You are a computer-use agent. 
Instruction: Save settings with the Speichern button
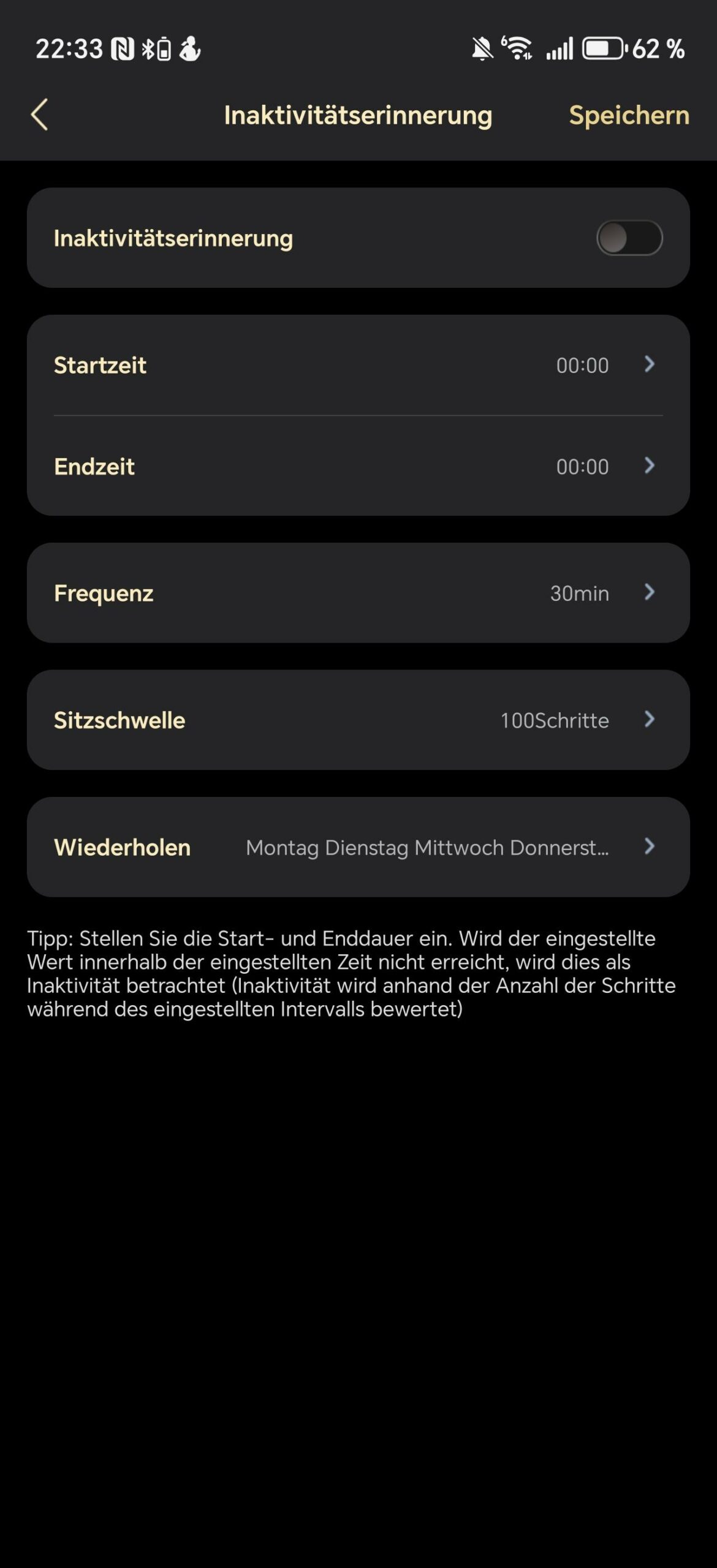(x=629, y=115)
